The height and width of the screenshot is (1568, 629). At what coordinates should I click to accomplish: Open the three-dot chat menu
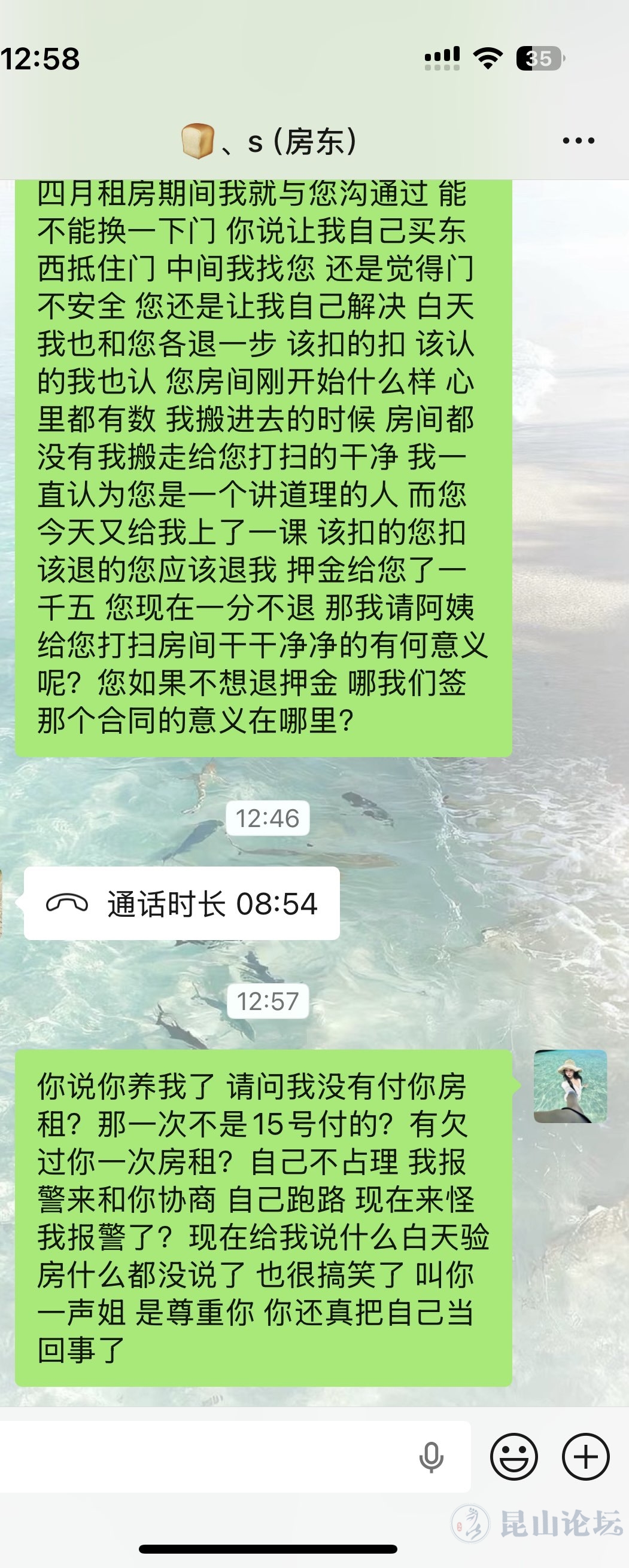pyautogui.click(x=578, y=141)
